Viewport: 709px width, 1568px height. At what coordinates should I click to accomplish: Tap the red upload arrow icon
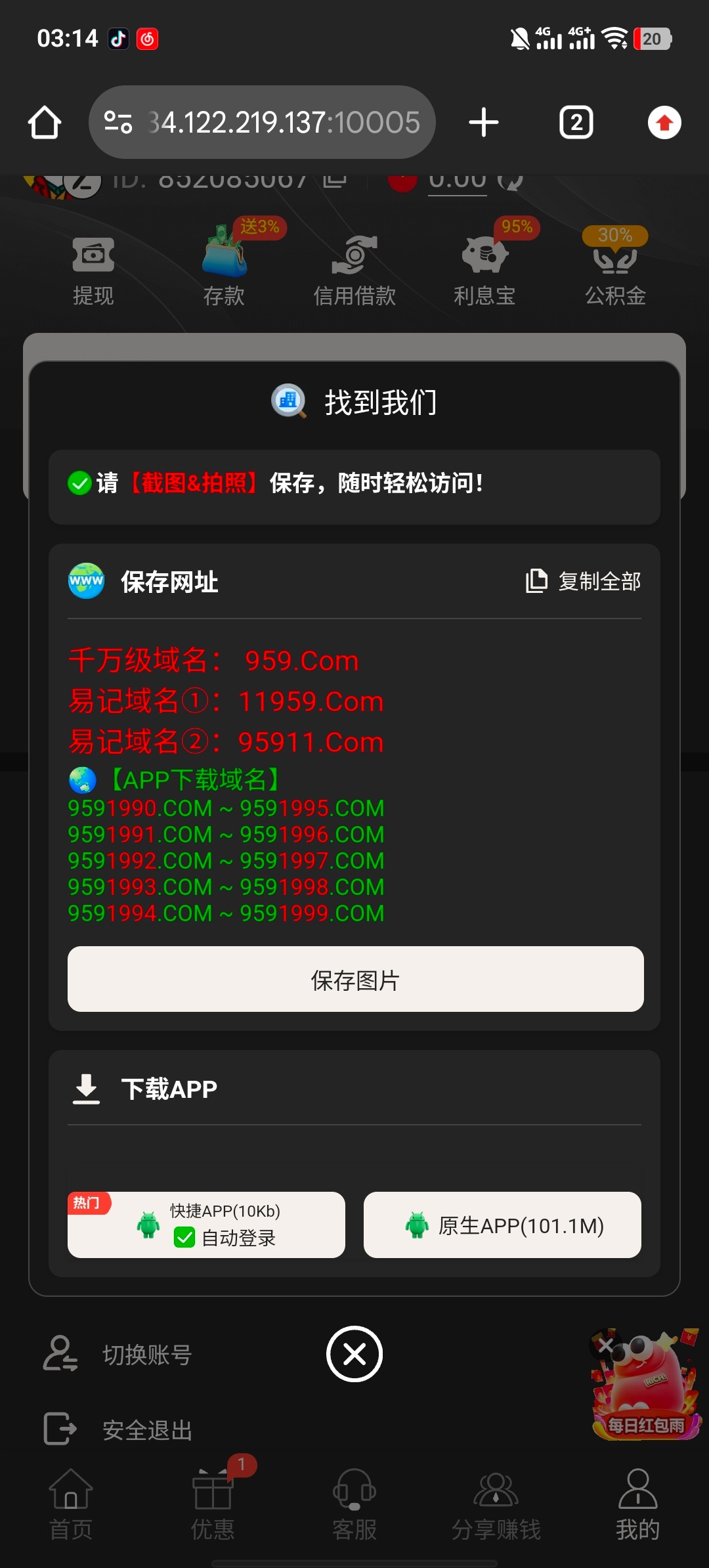pos(664,123)
